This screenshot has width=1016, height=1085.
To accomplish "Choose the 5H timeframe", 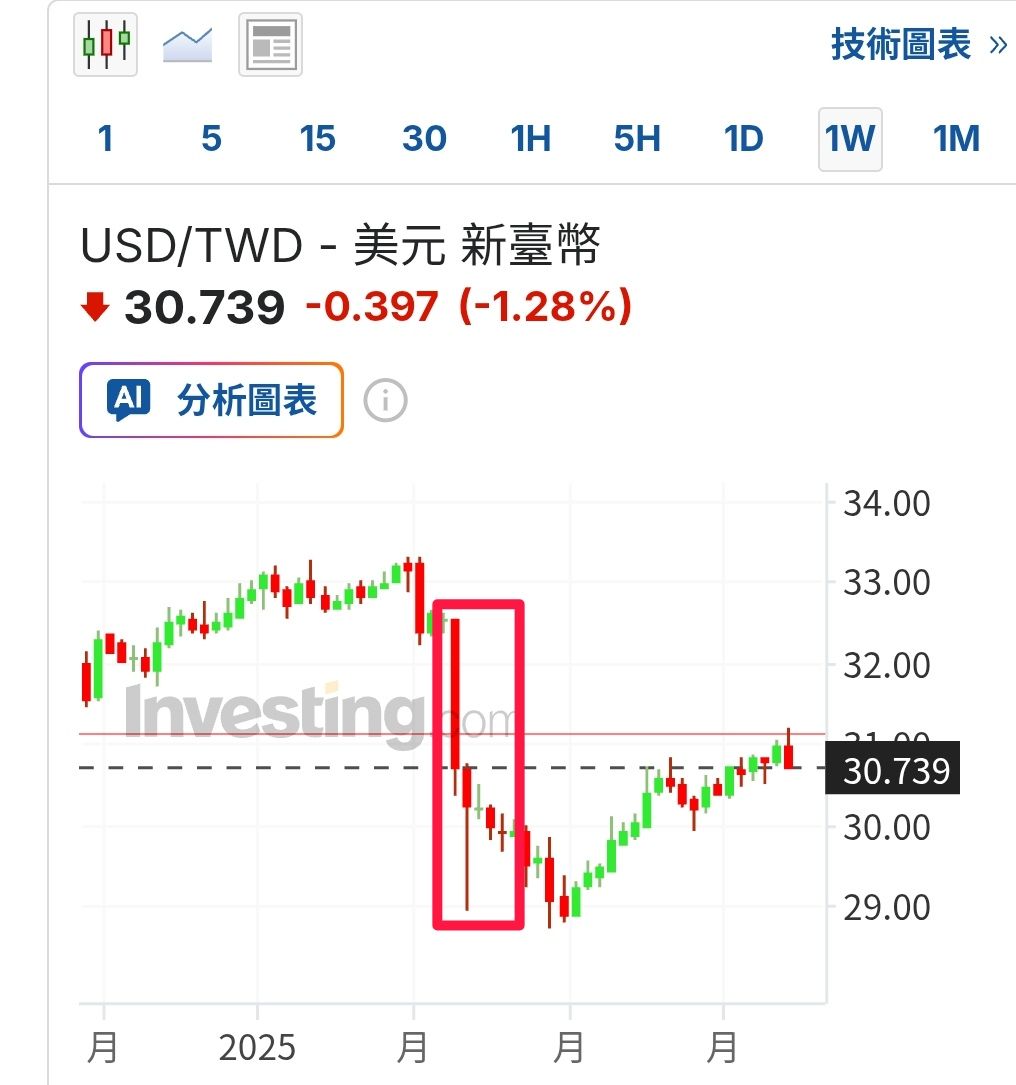I will [637, 138].
